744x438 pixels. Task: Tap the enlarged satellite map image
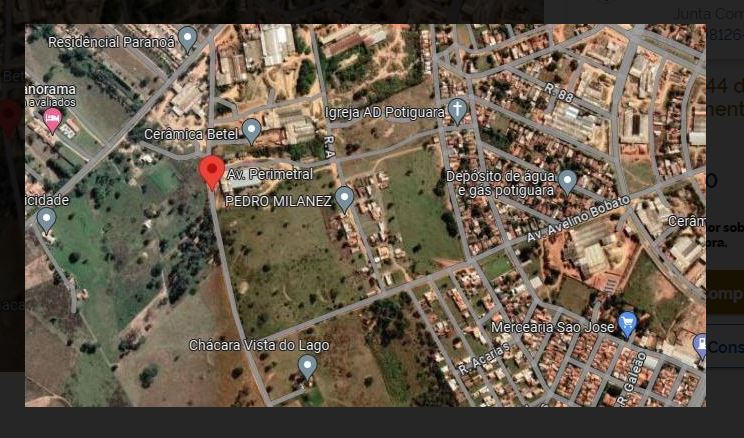click(x=365, y=215)
